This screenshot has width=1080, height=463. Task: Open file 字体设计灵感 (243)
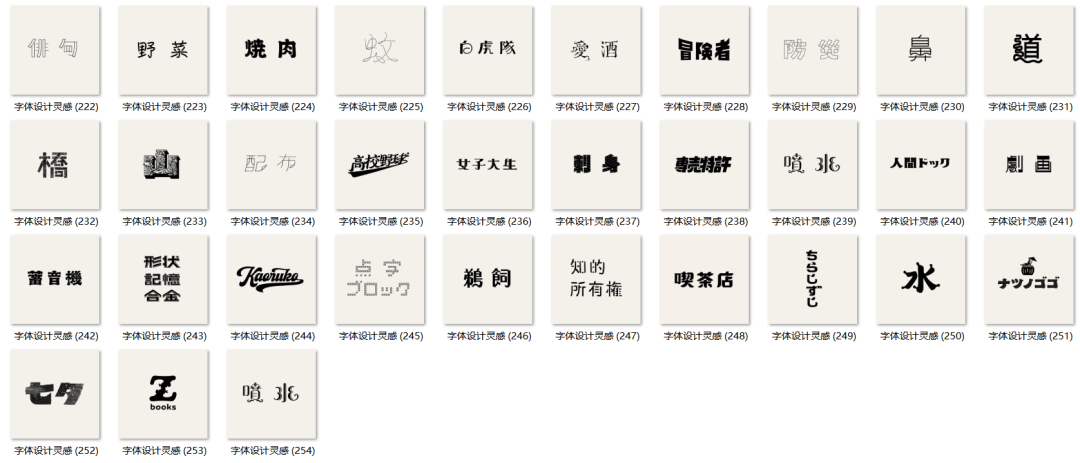[163, 279]
